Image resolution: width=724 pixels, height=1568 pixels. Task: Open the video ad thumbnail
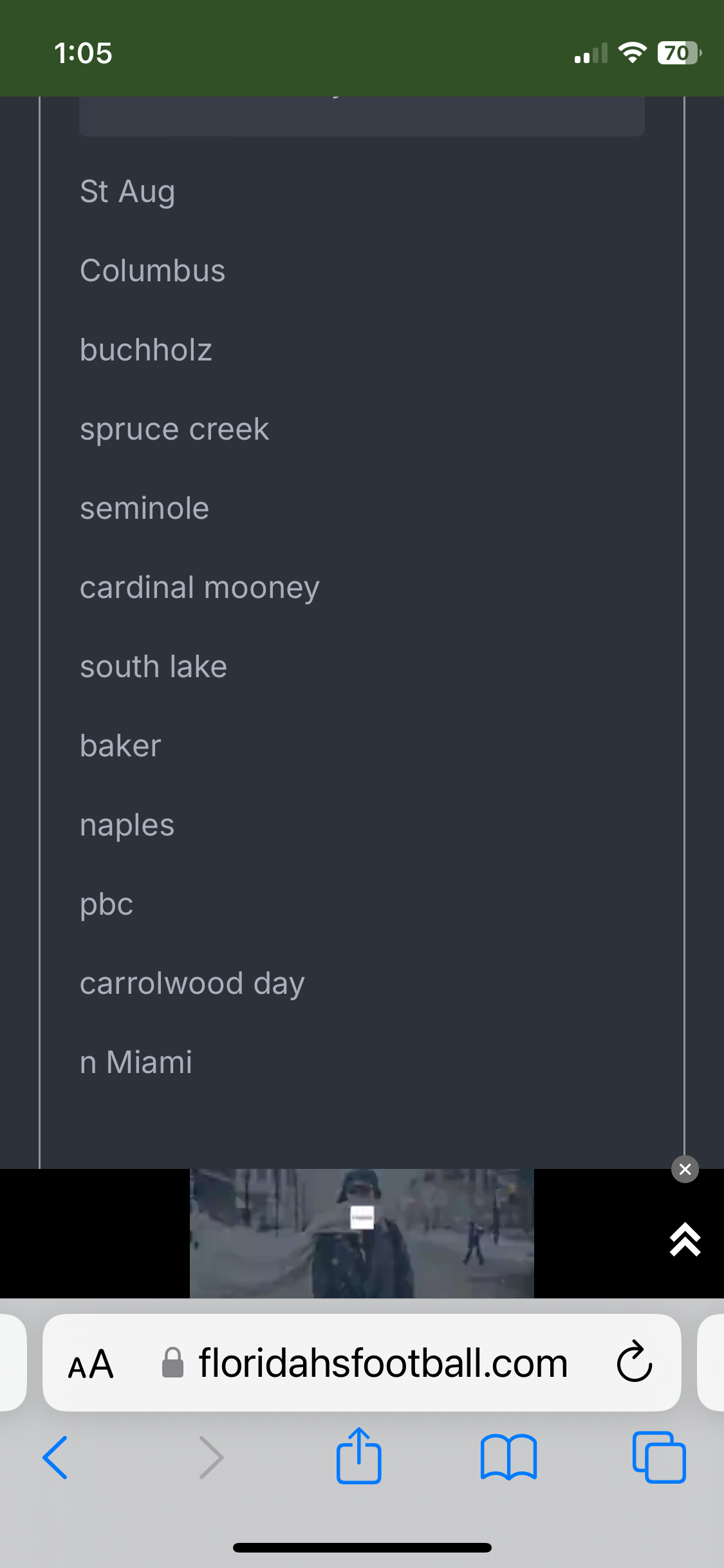[362, 1233]
